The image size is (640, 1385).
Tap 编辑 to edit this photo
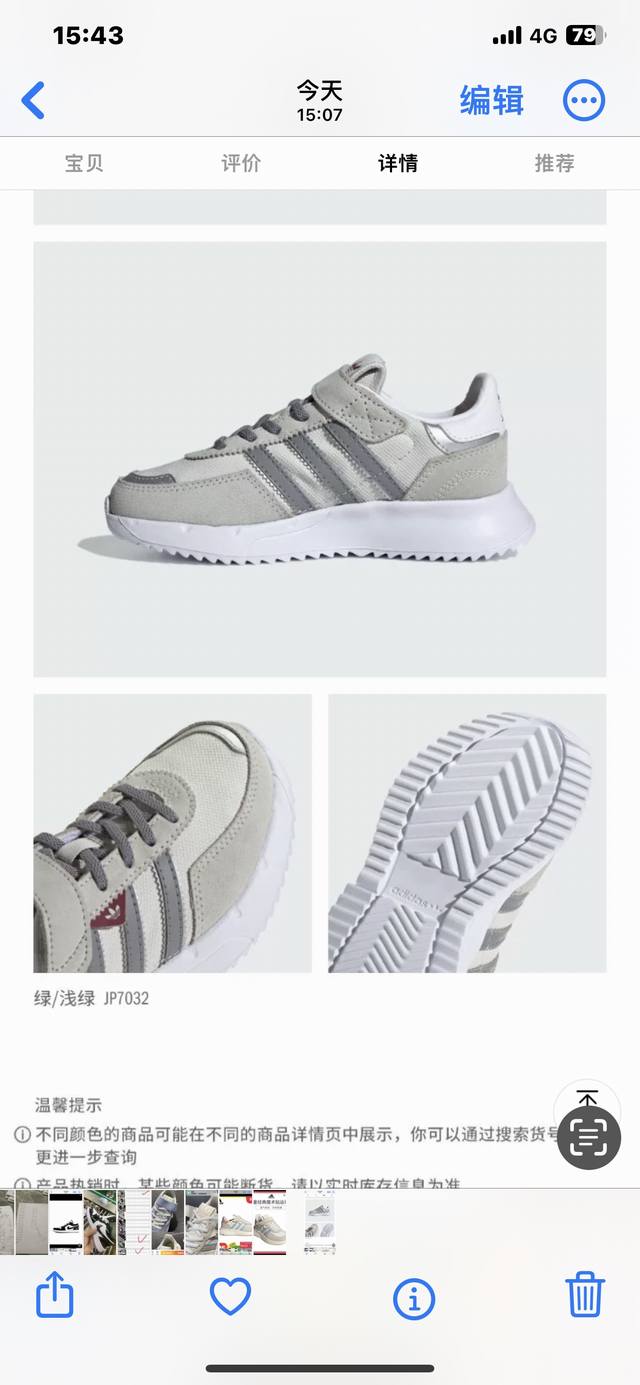(491, 101)
